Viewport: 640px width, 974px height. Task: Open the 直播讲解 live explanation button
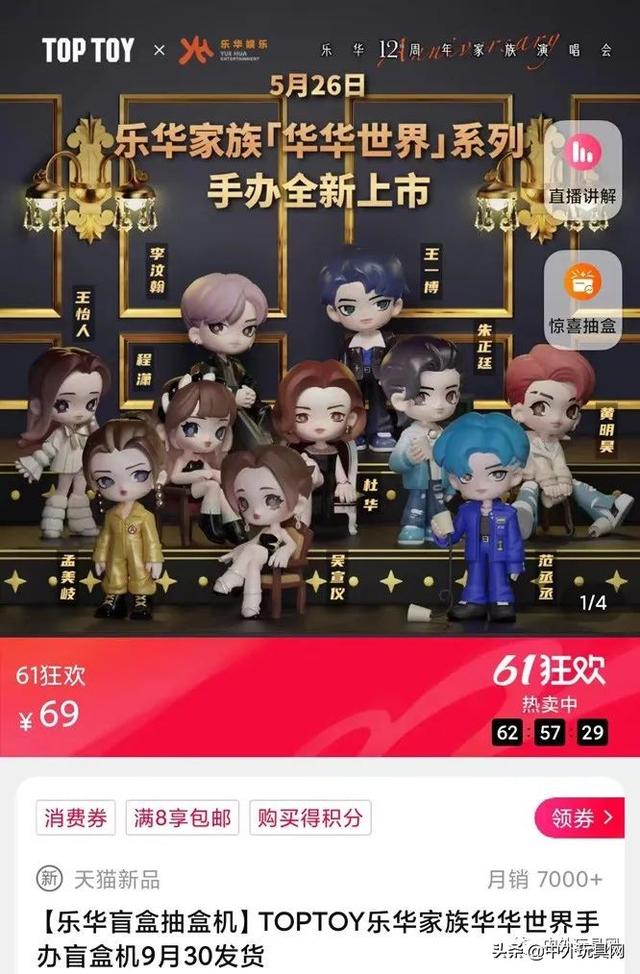585,168
